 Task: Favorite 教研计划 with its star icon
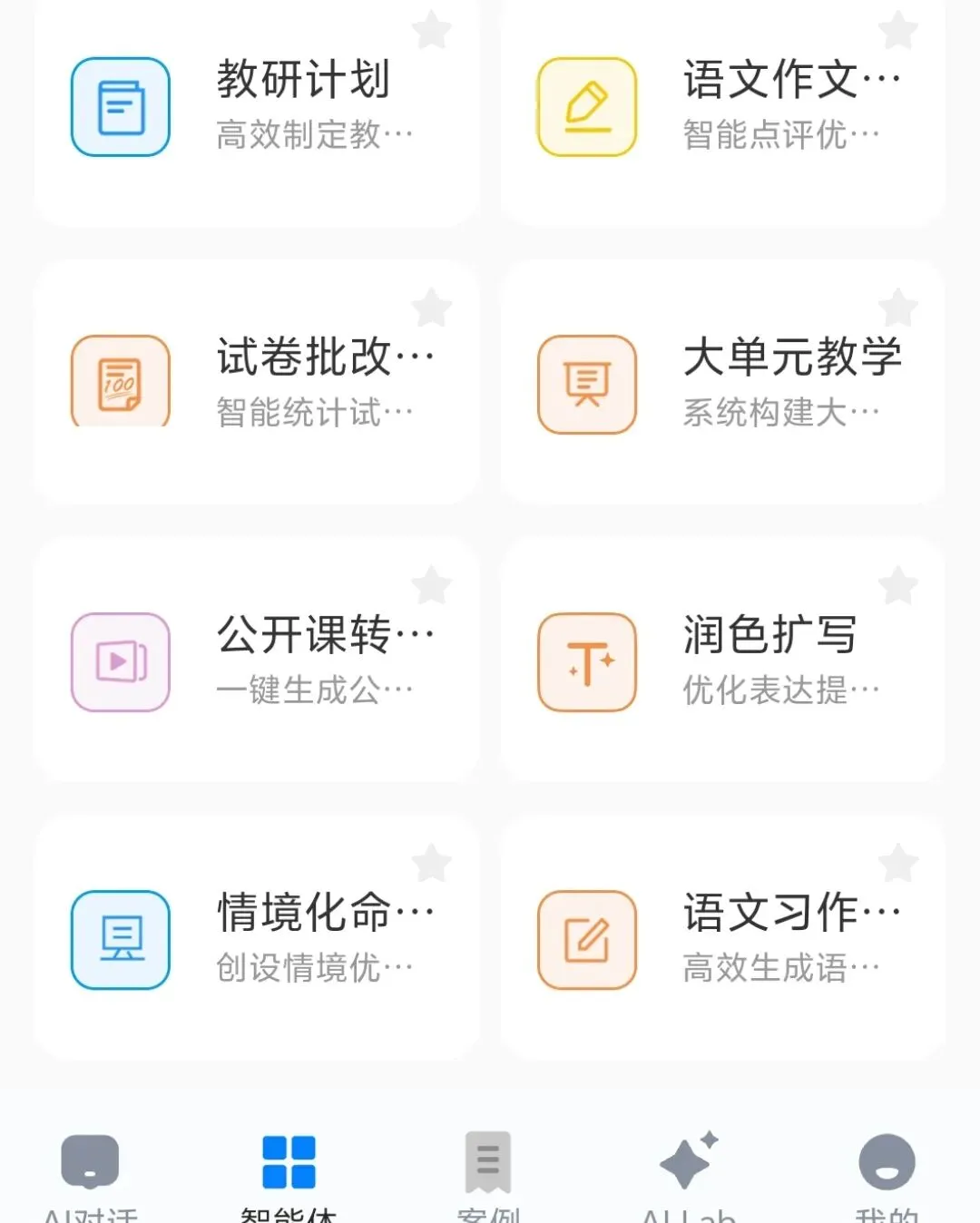tap(432, 30)
